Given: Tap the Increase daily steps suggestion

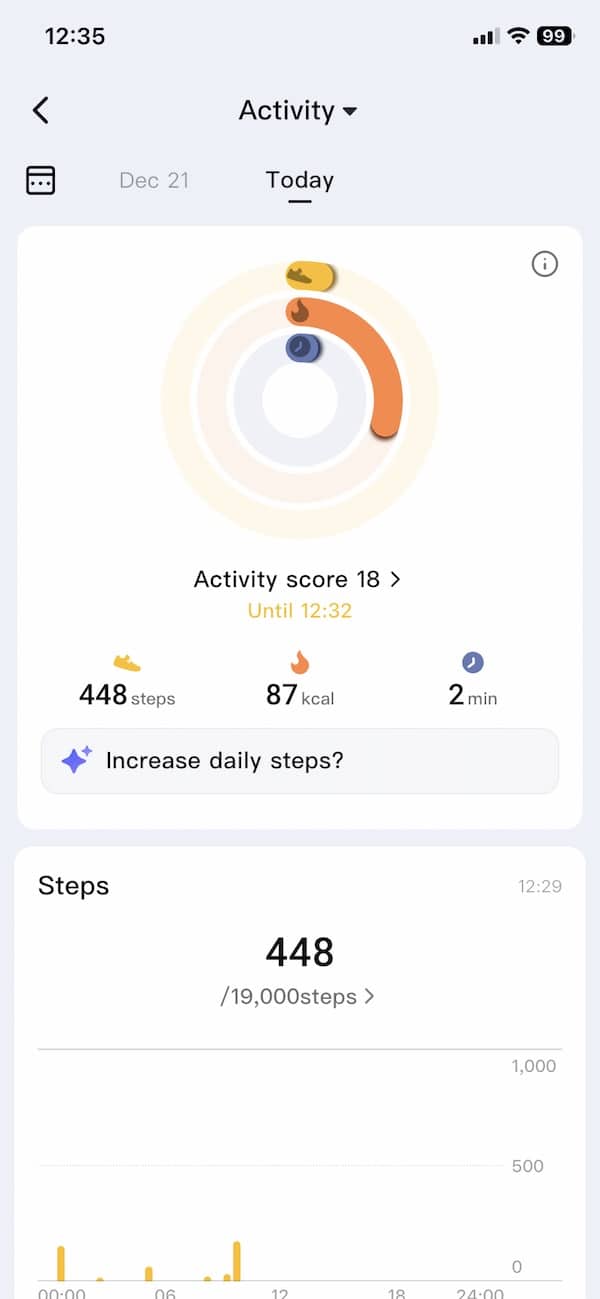Looking at the screenshot, I should [x=299, y=760].
